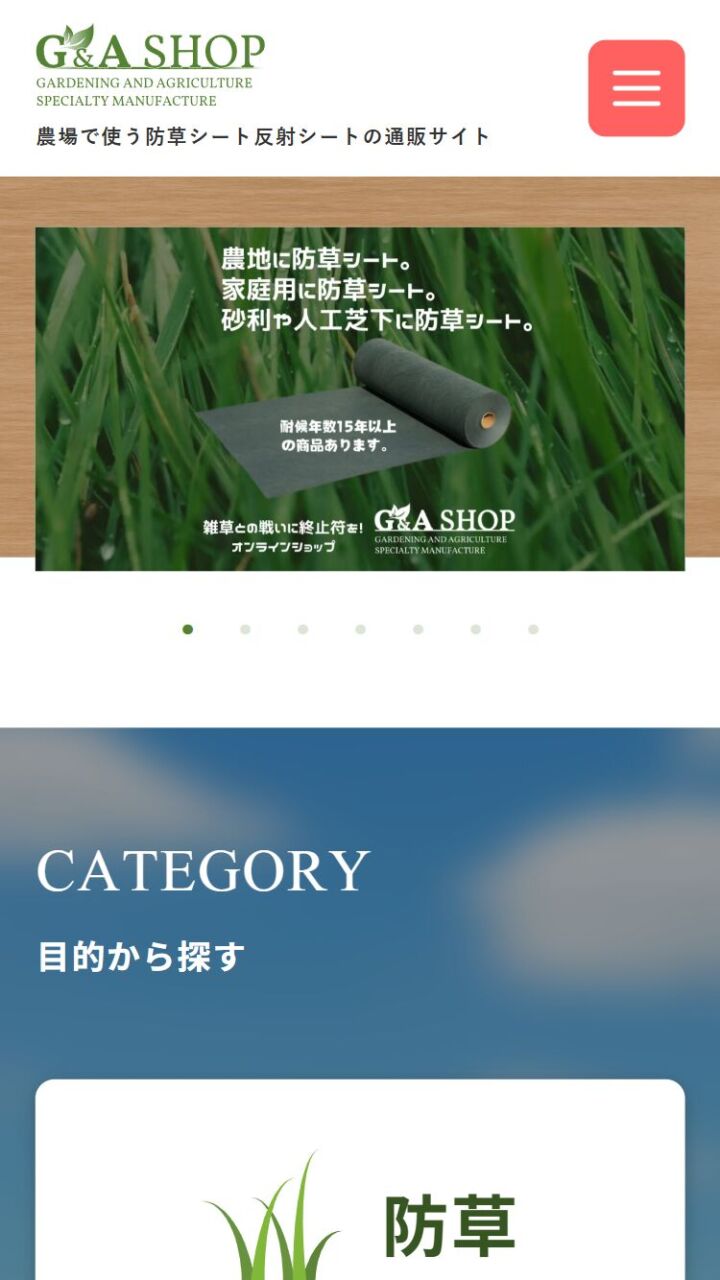
Task: Open the 防草 category card
Action: (360, 1200)
